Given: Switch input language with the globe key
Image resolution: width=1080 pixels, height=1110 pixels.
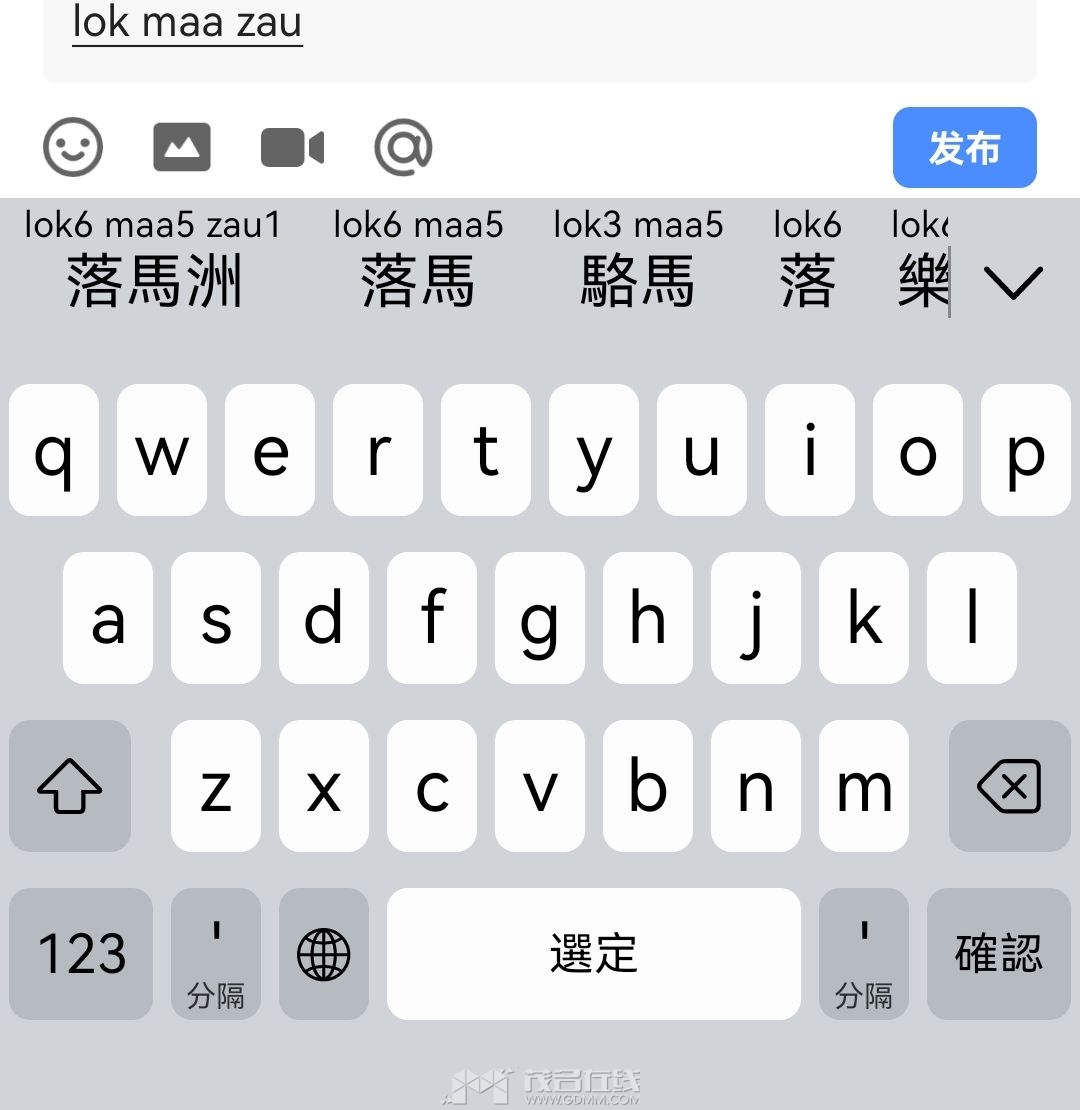Looking at the screenshot, I should (324, 954).
